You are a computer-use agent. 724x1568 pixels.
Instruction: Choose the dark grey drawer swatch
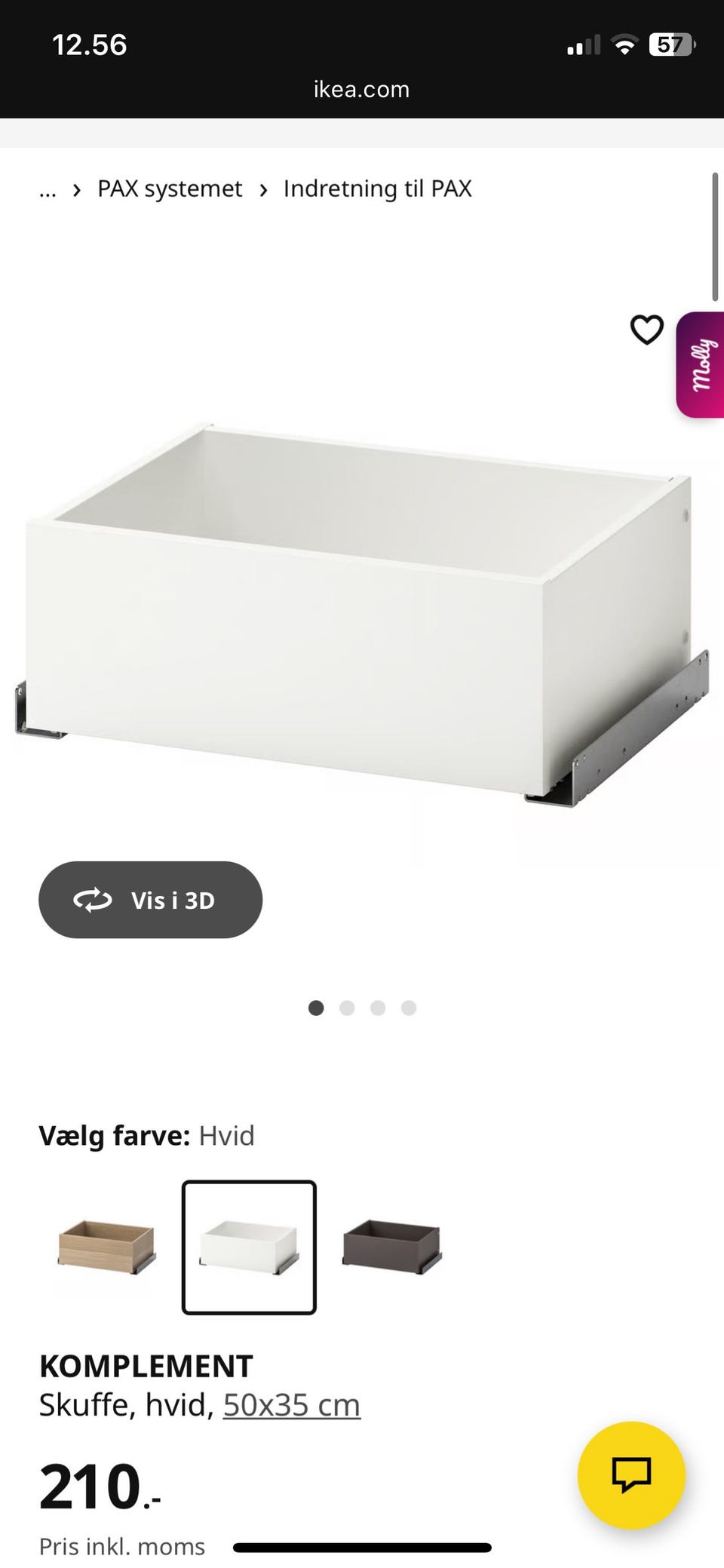(391, 1247)
